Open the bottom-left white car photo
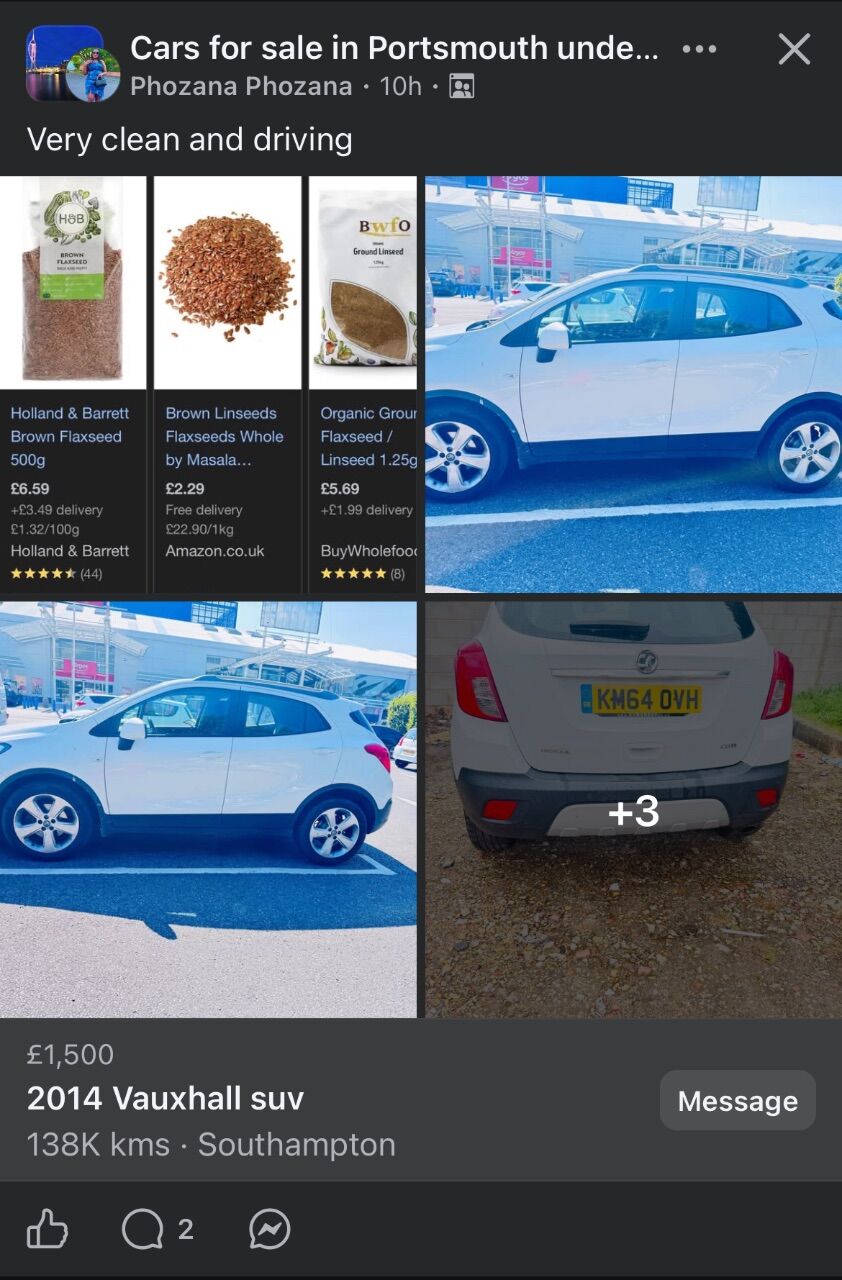The height and width of the screenshot is (1280, 842). pos(208,809)
